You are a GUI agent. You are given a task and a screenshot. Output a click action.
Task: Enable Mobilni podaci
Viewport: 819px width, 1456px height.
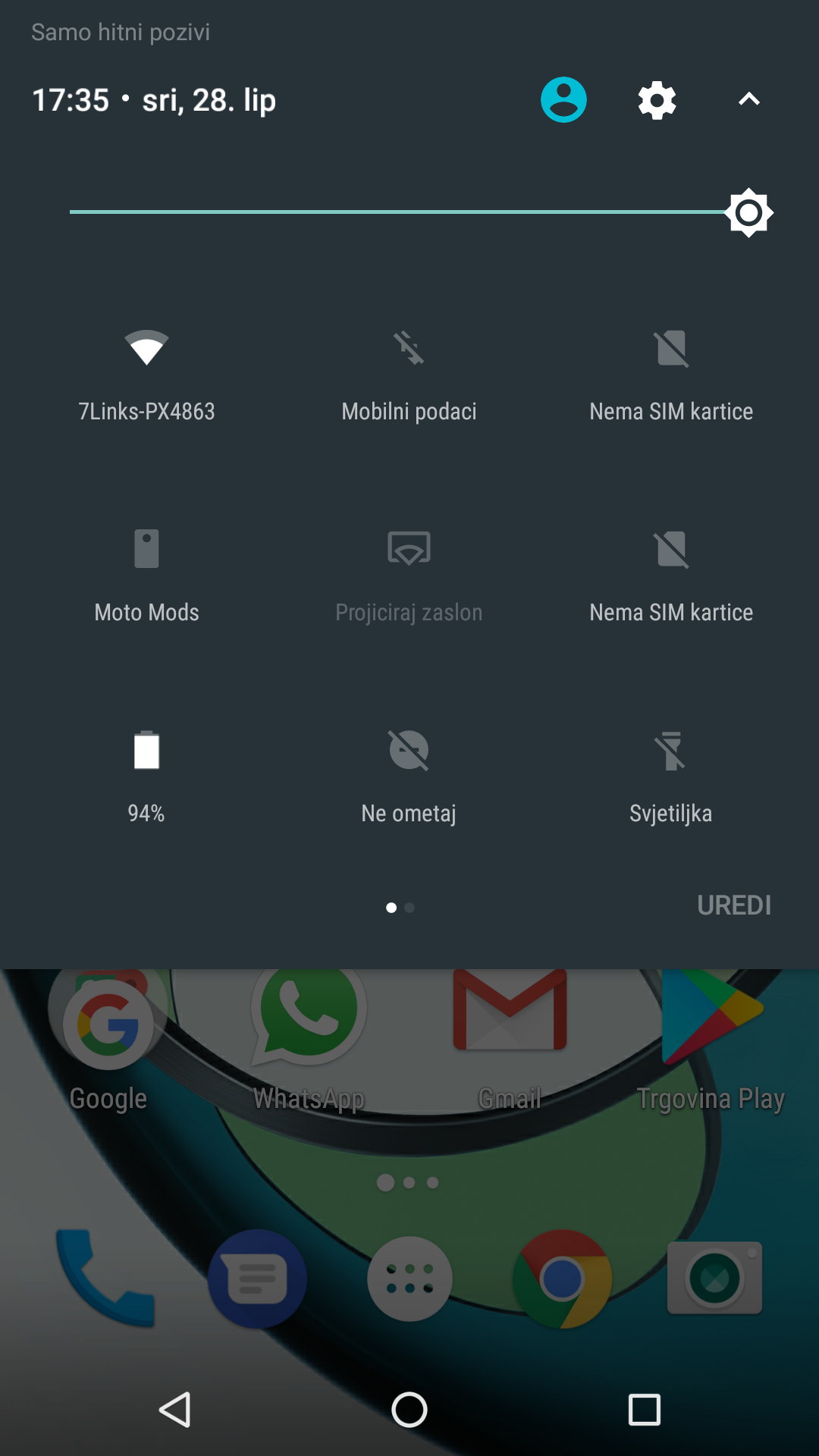click(409, 348)
